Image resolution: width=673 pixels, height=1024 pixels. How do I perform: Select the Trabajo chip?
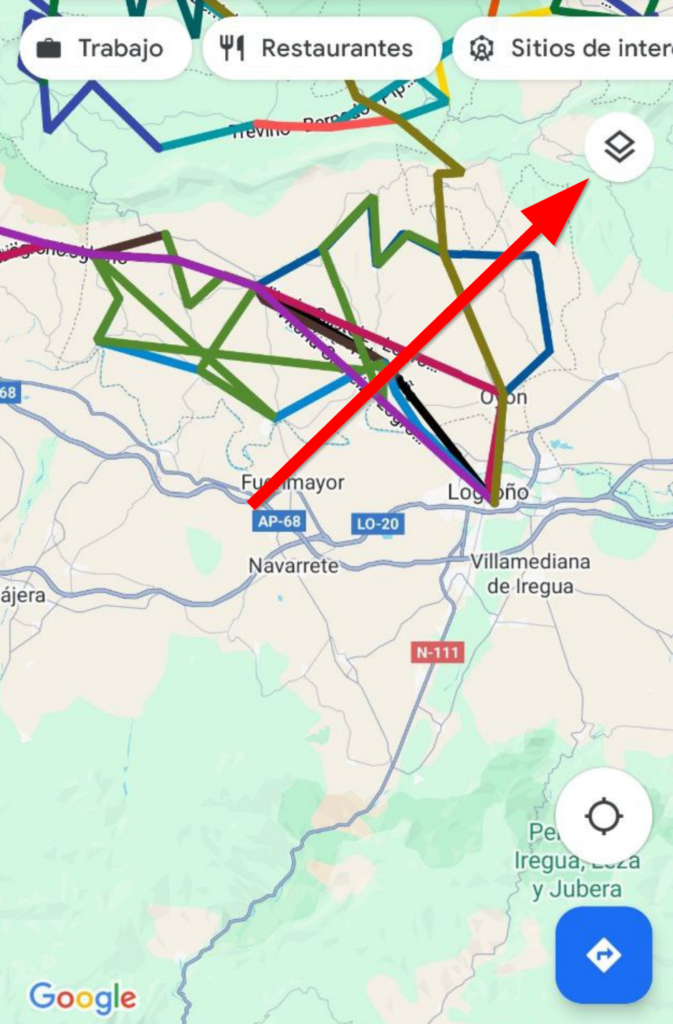click(104, 48)
